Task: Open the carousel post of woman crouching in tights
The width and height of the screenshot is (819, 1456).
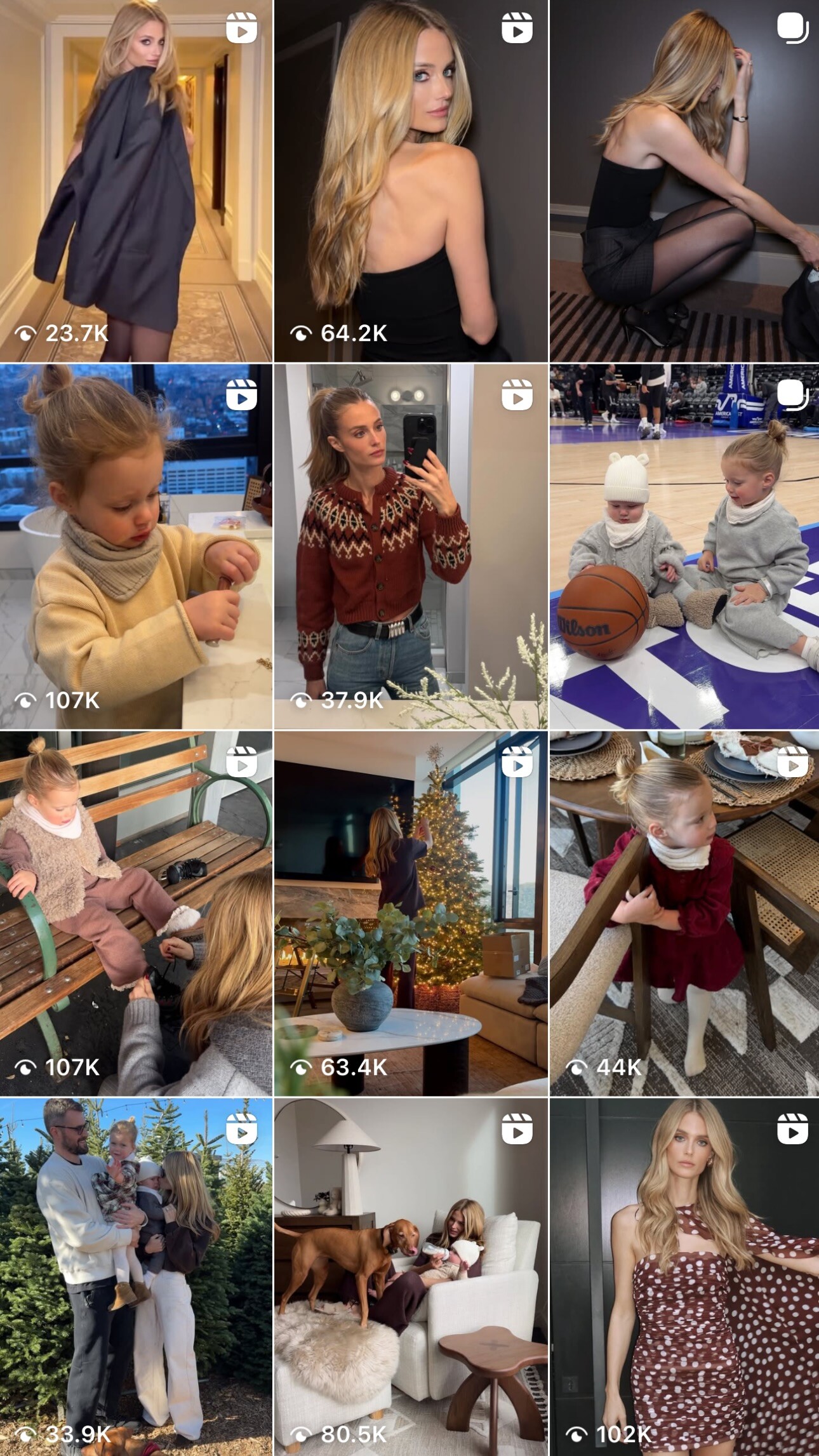Action: point(684,181)
